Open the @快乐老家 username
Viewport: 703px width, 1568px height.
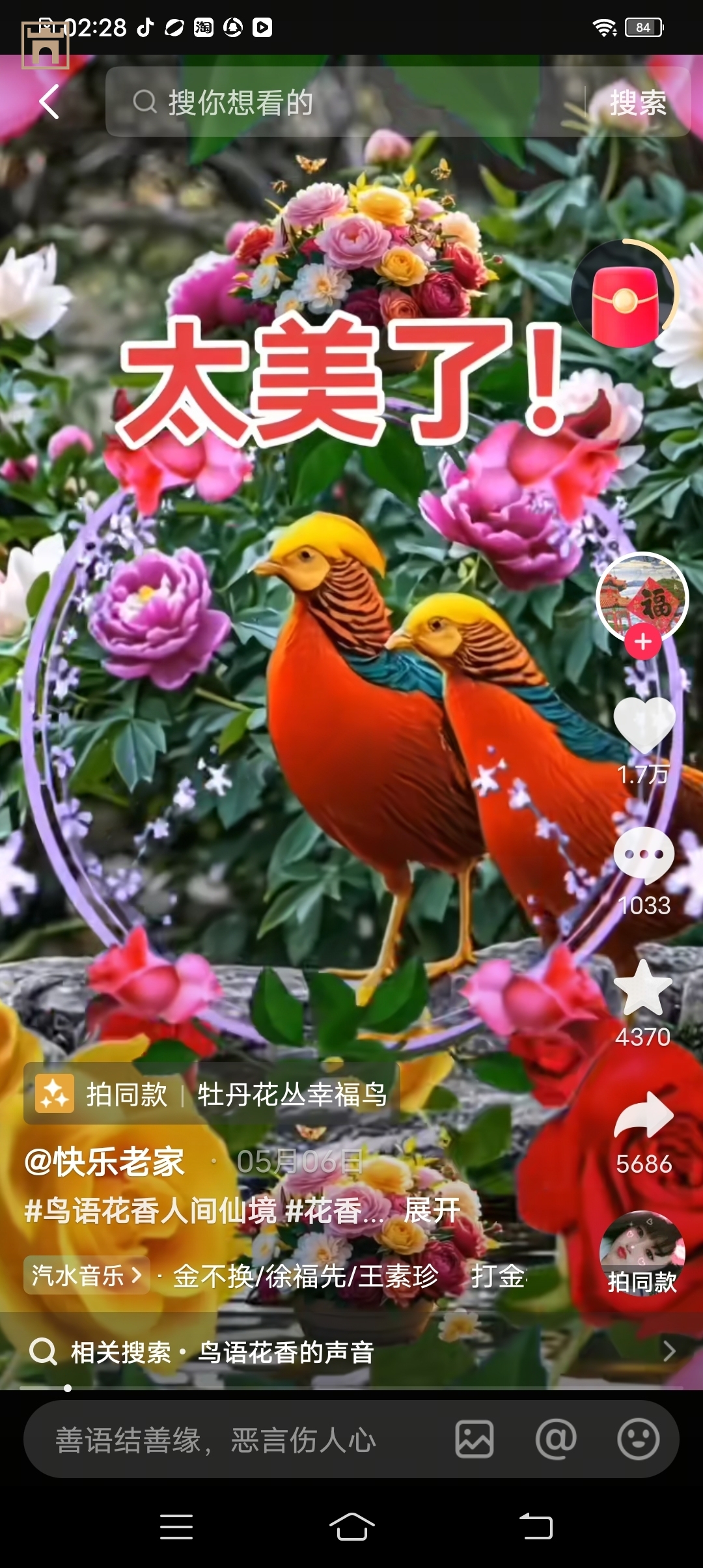tap(104, 1162)
